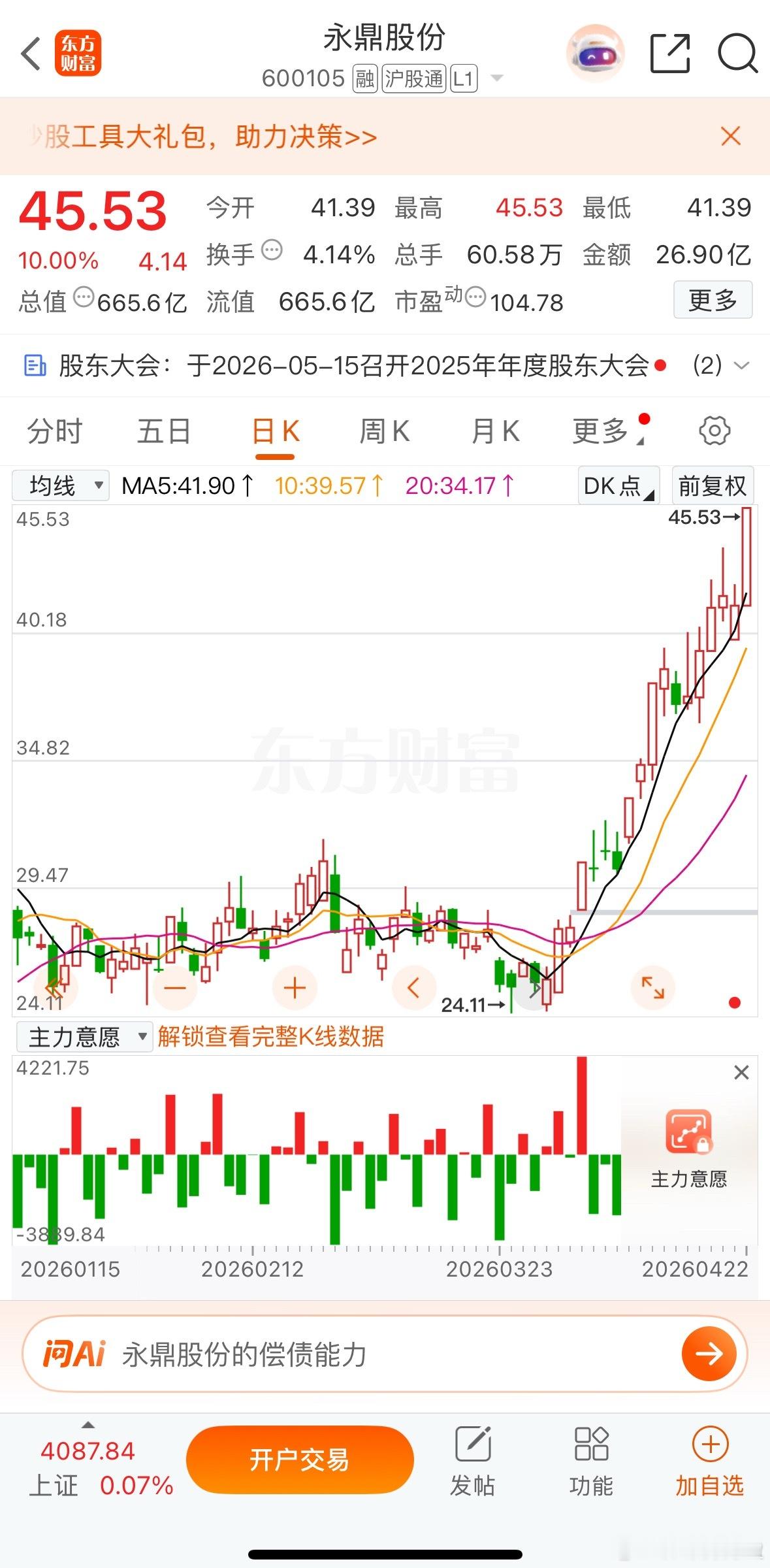
Task: Expand the 均线 indicator dropdown
Action: click(x=60, y=485)
